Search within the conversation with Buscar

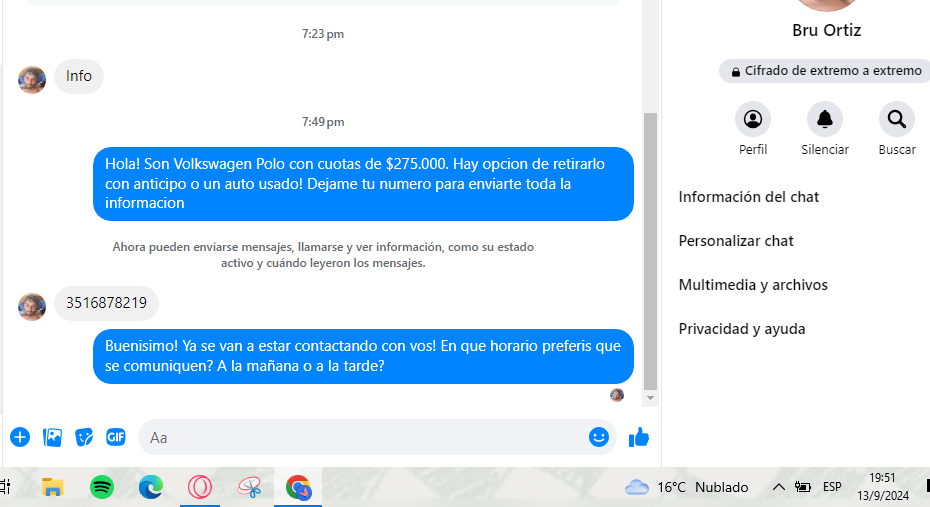897,121
